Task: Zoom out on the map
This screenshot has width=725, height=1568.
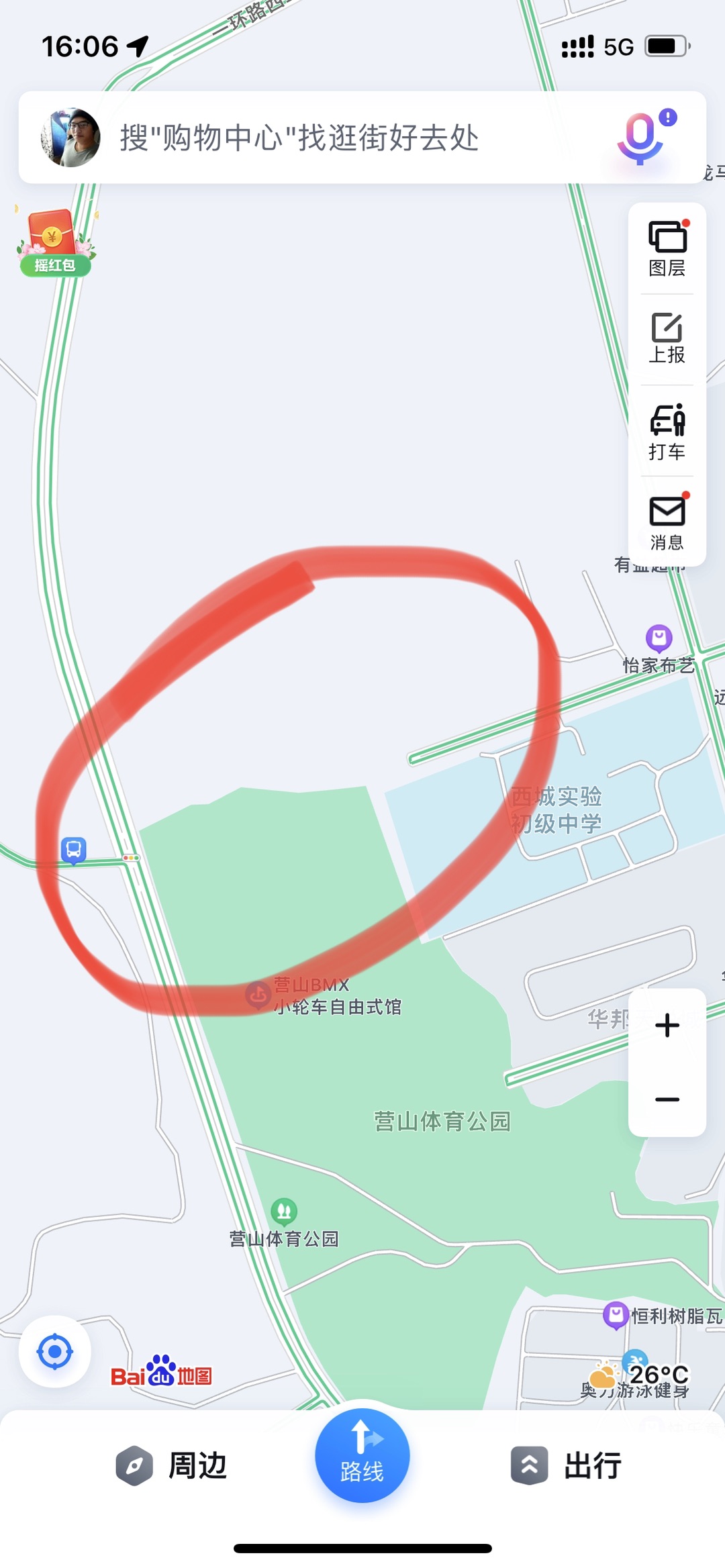Action: click(x=667, y=1099)
